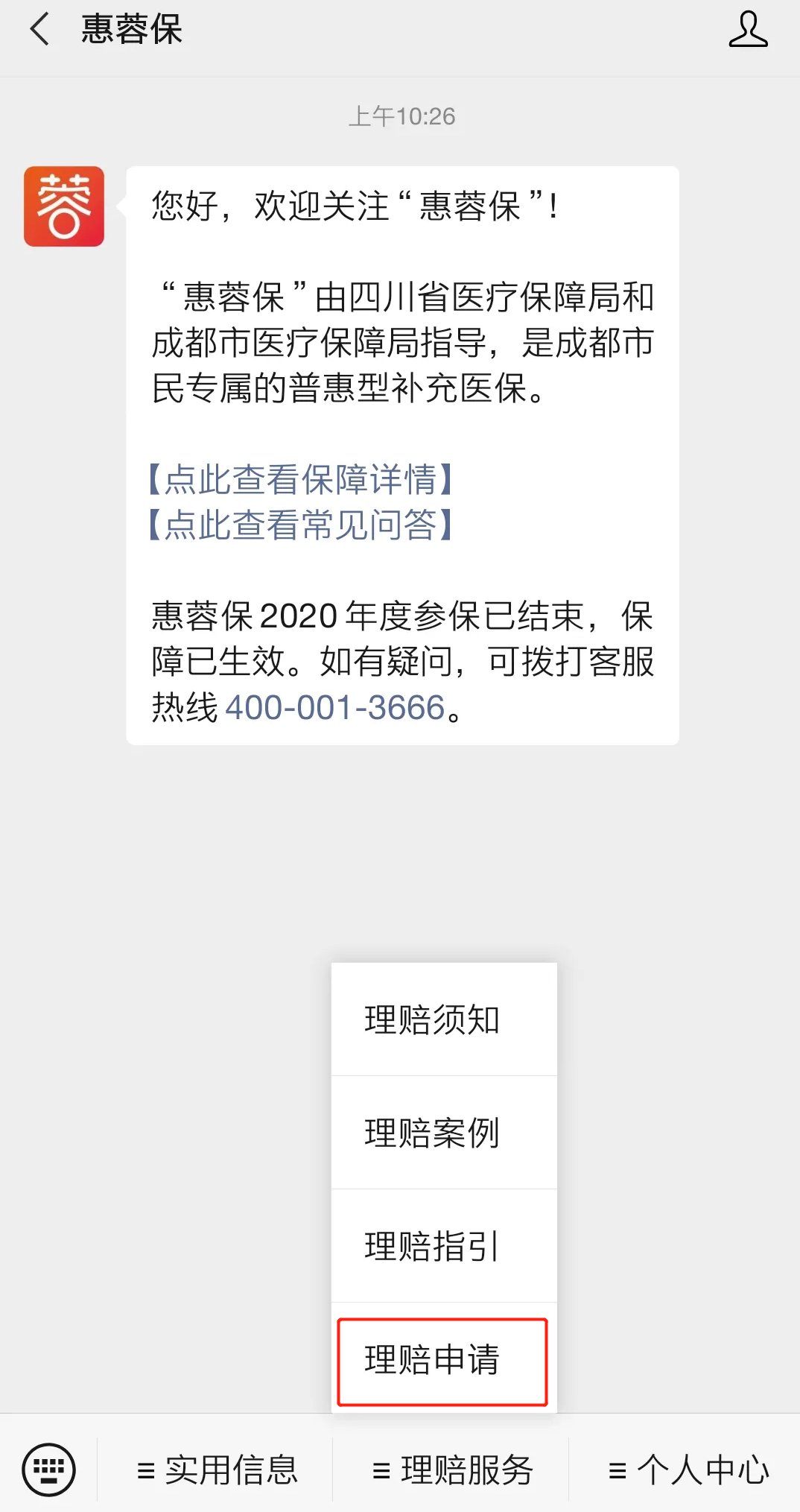Open the 个人中心 menu

point(688,1470)
